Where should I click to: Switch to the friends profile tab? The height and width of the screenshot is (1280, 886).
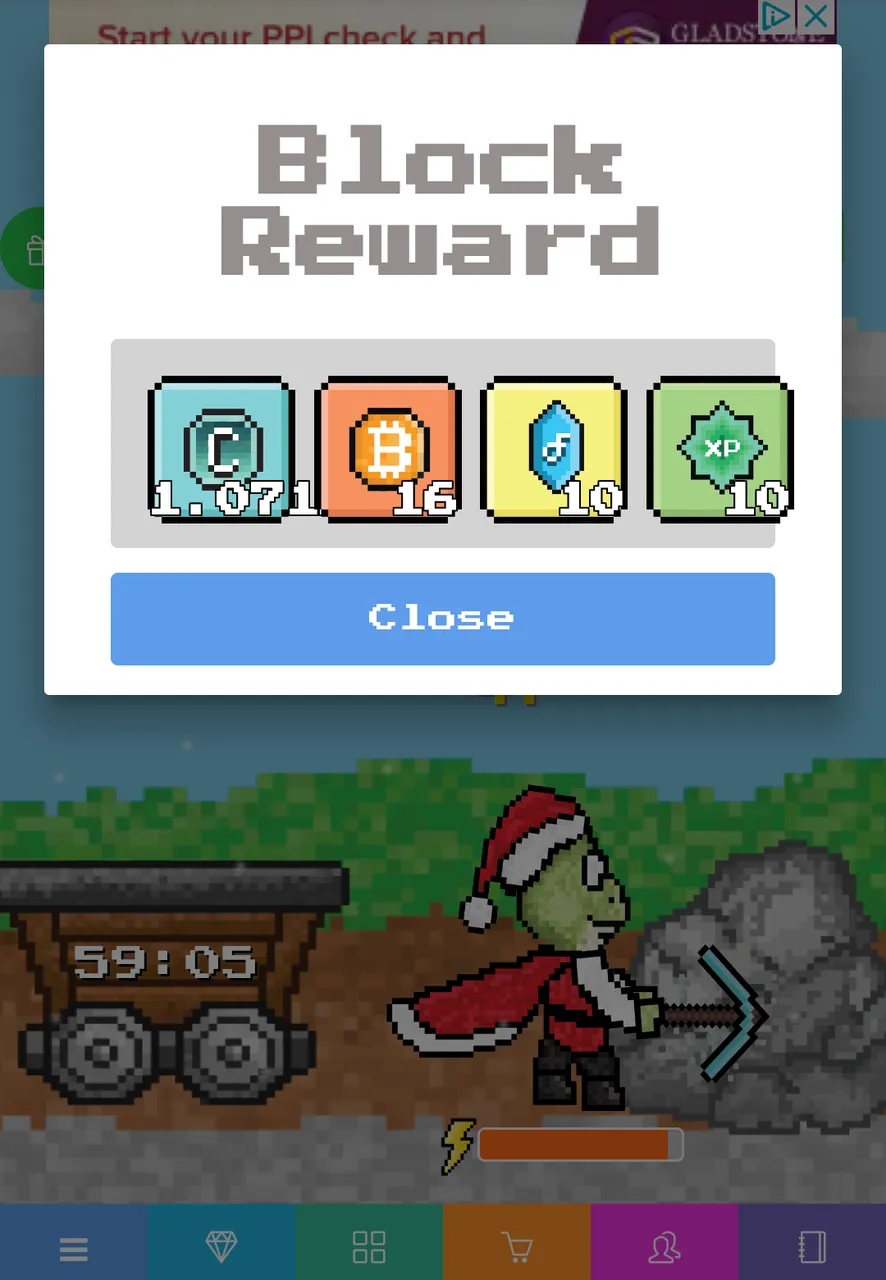point(664,1247)
